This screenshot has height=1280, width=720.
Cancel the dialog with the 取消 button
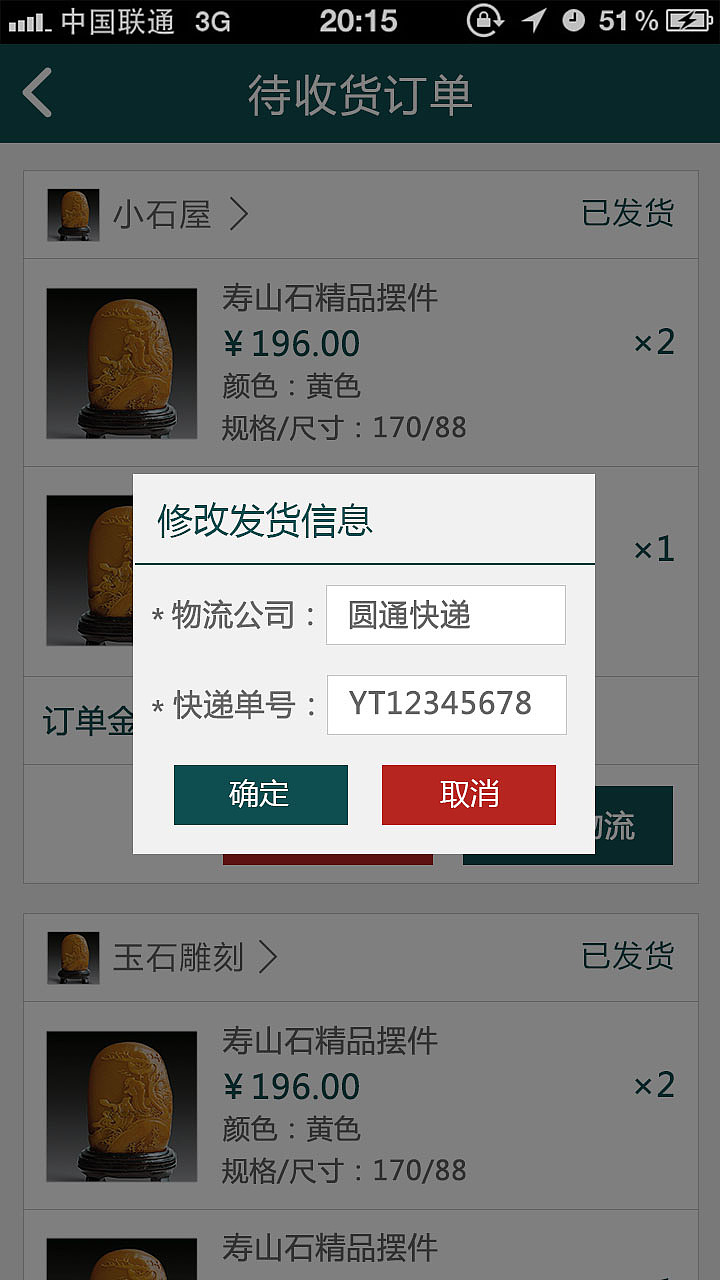[x=468, y=795]
